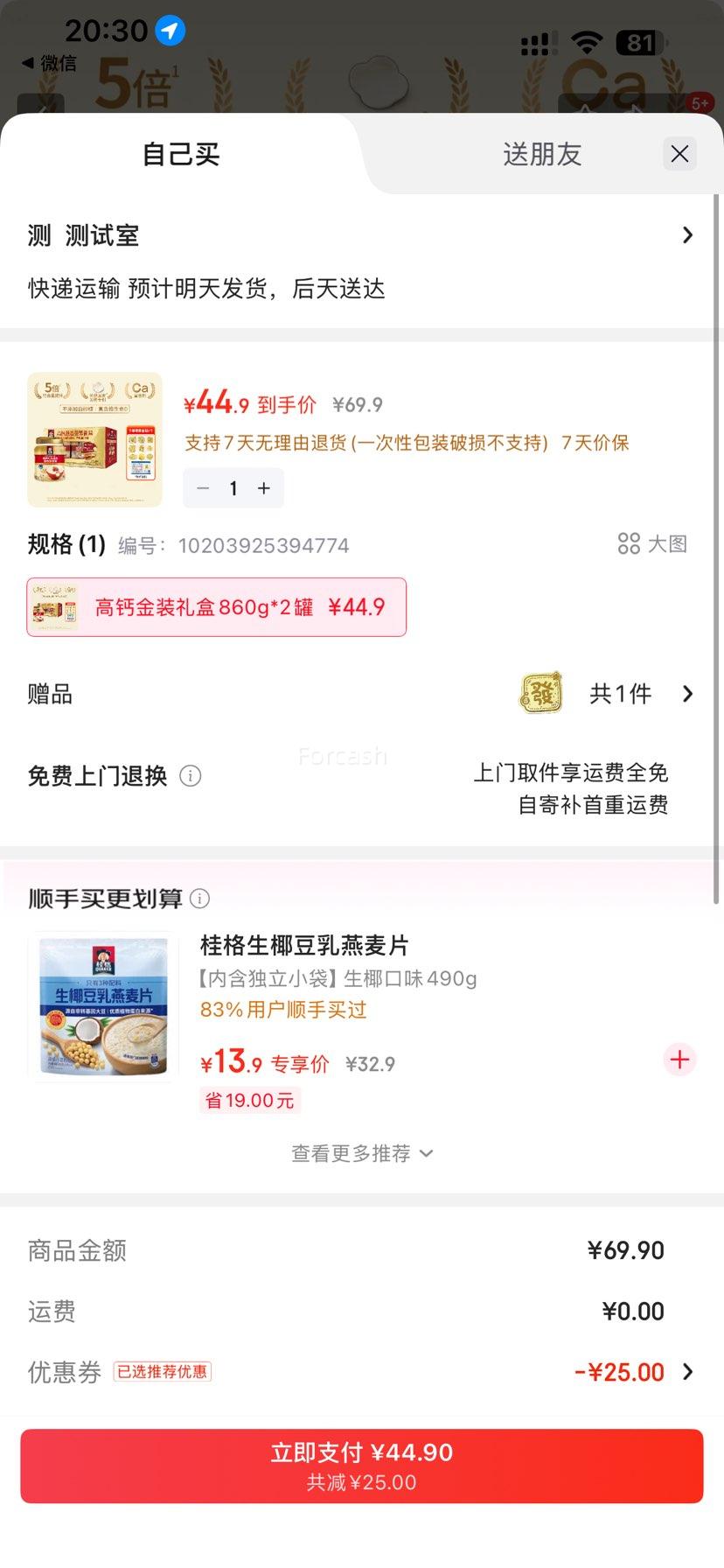
Task: Switch to the 送朋友 tab
Action: tap(541, 154)
